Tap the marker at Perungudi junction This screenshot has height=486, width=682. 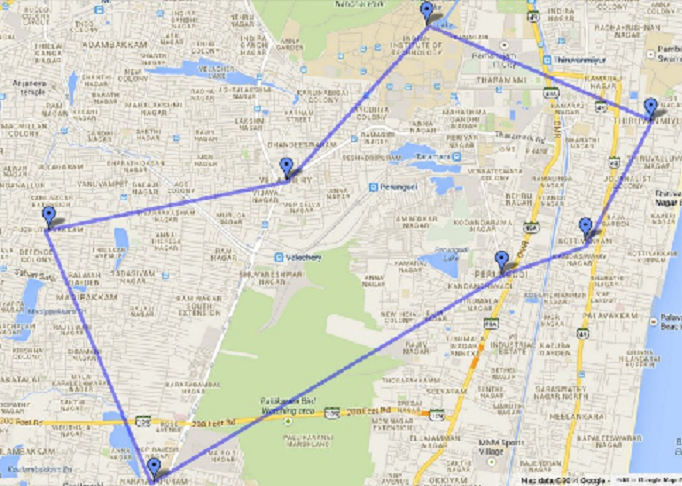[502, 260]
